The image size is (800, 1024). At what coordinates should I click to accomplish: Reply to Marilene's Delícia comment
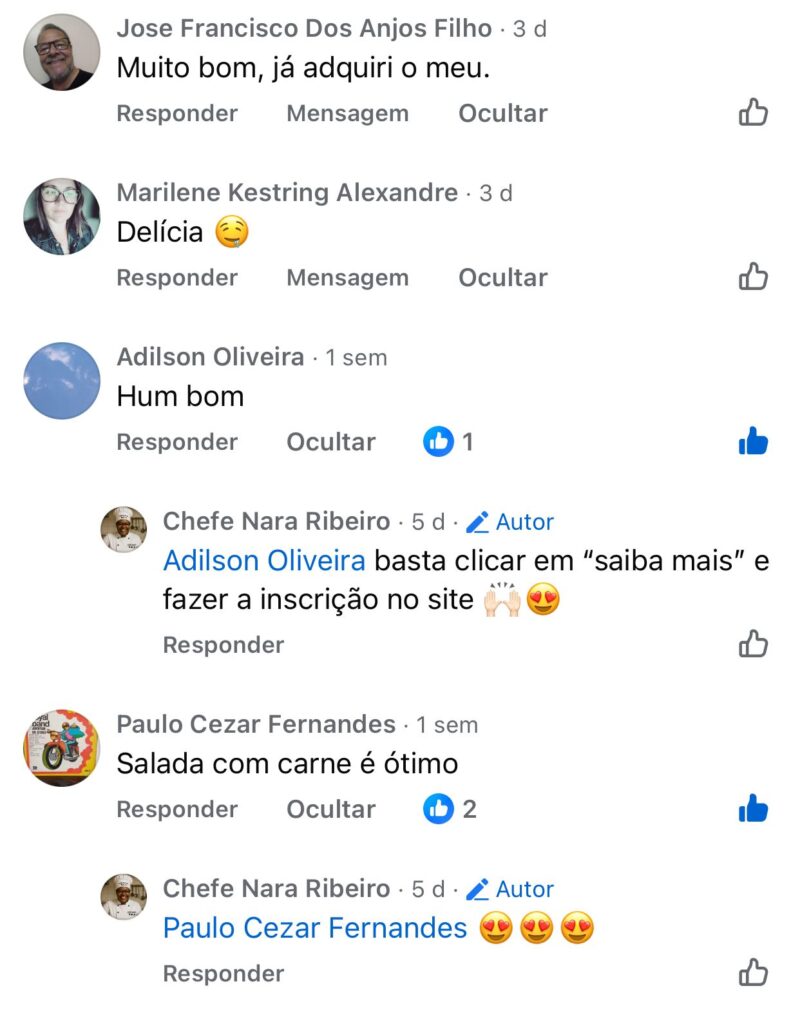point(177,277)
